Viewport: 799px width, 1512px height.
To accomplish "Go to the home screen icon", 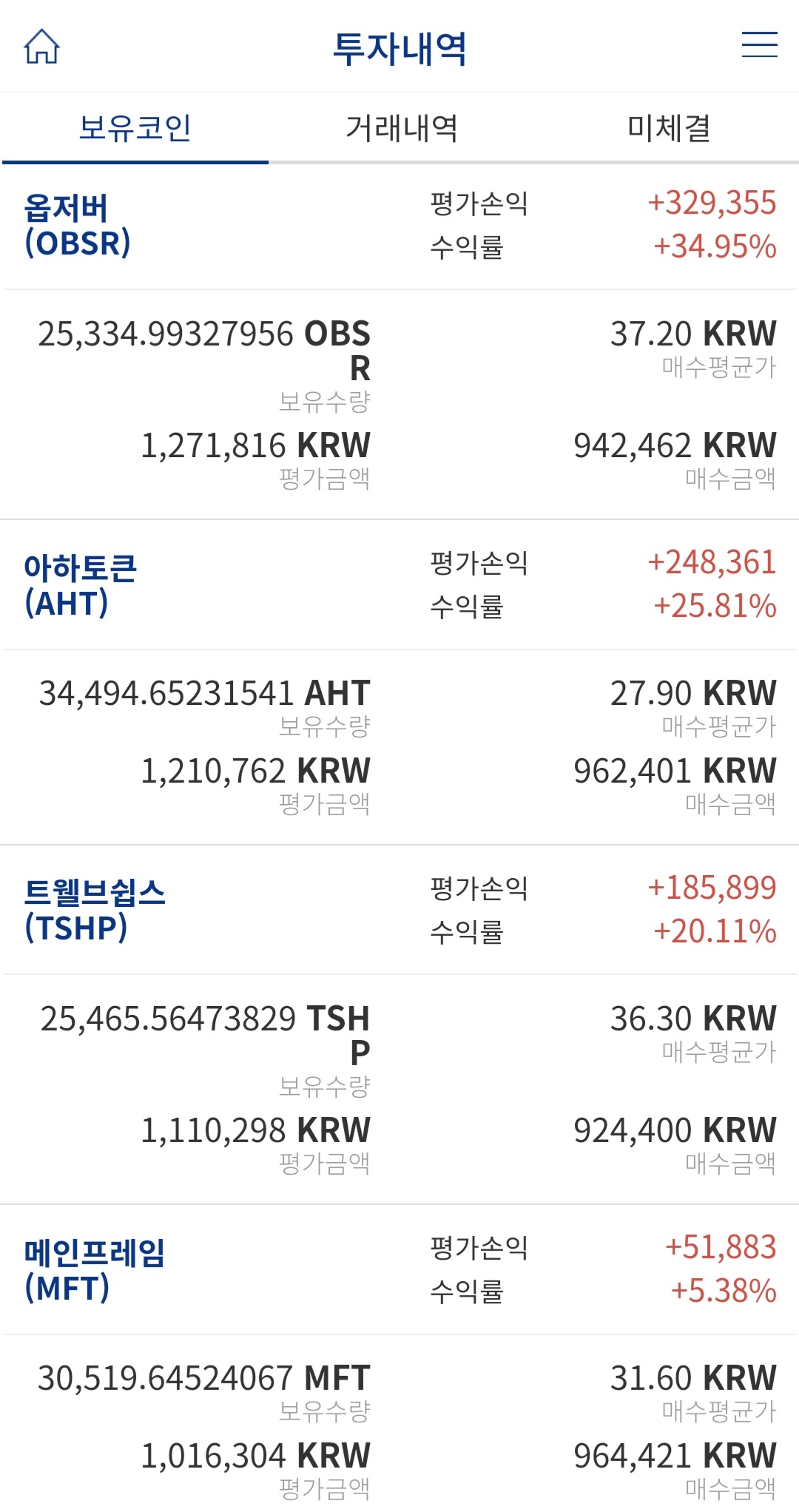I will click(x=42, y=47).
